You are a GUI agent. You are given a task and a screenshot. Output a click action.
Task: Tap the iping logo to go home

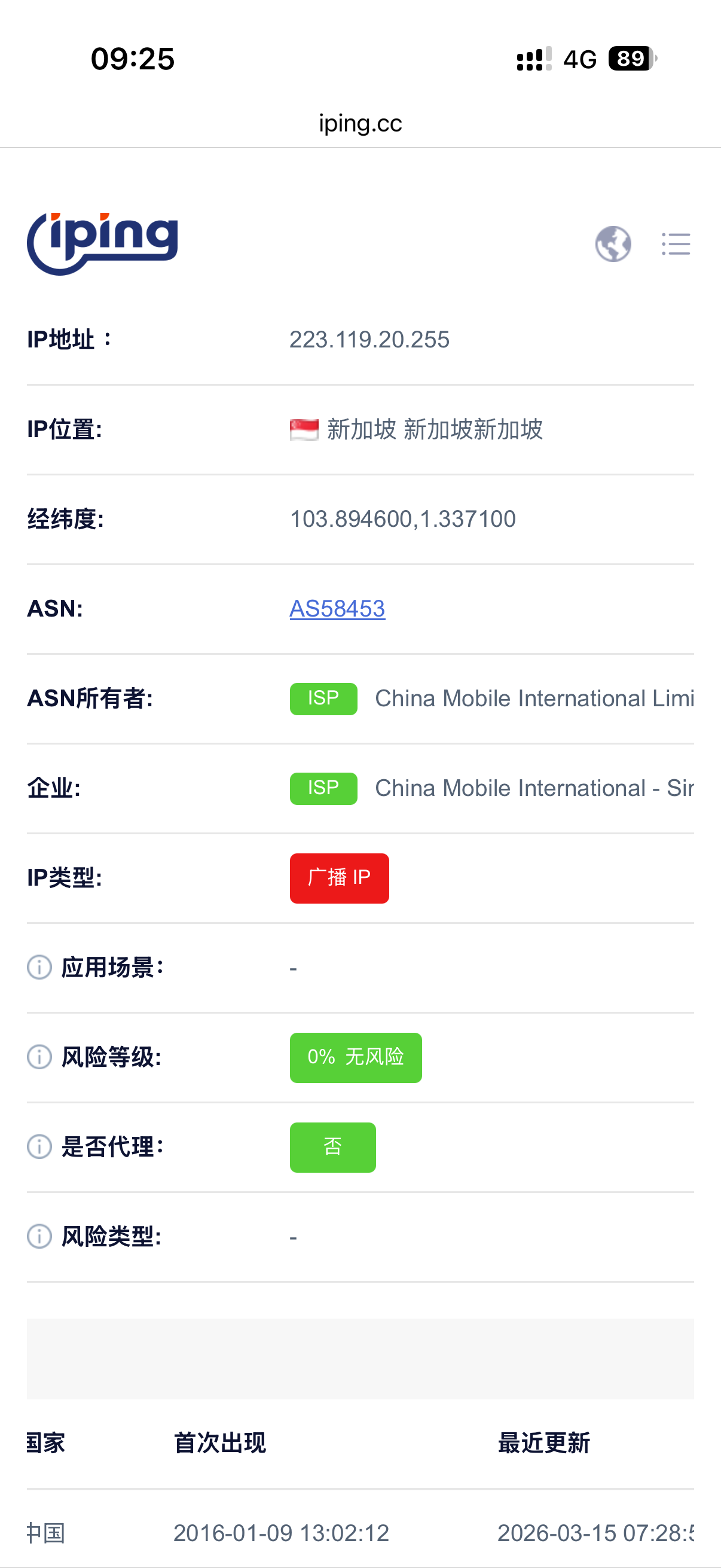[102, 244]
